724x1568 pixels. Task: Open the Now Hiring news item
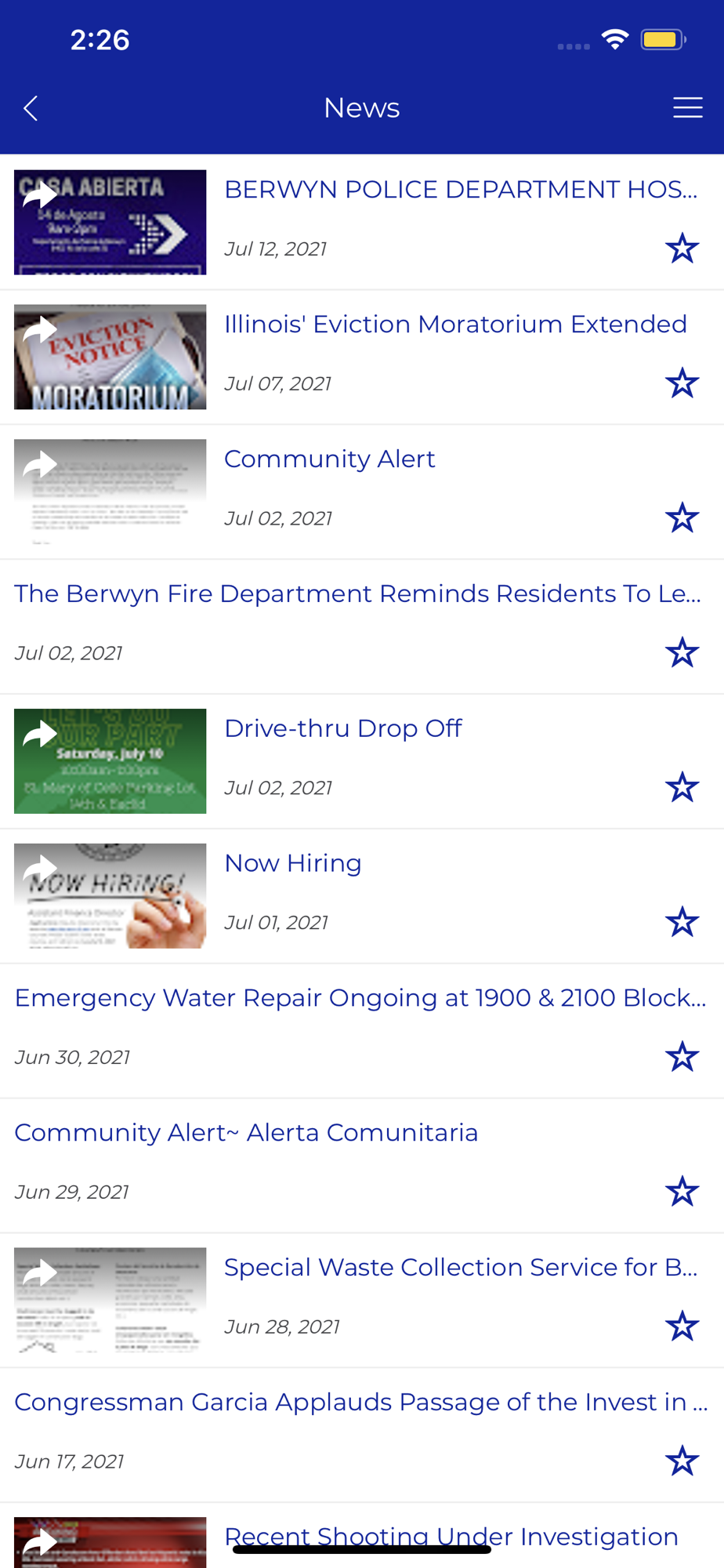tap(292, 863)
